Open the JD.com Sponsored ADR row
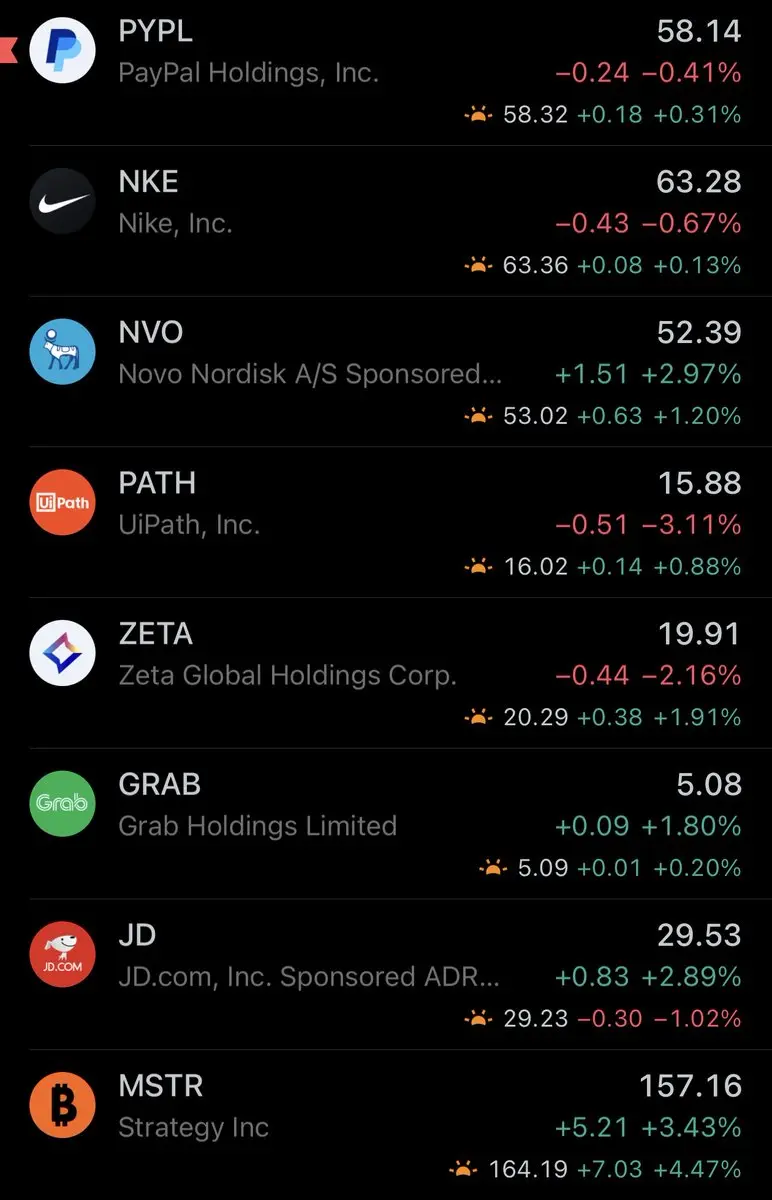 point(386,975)
